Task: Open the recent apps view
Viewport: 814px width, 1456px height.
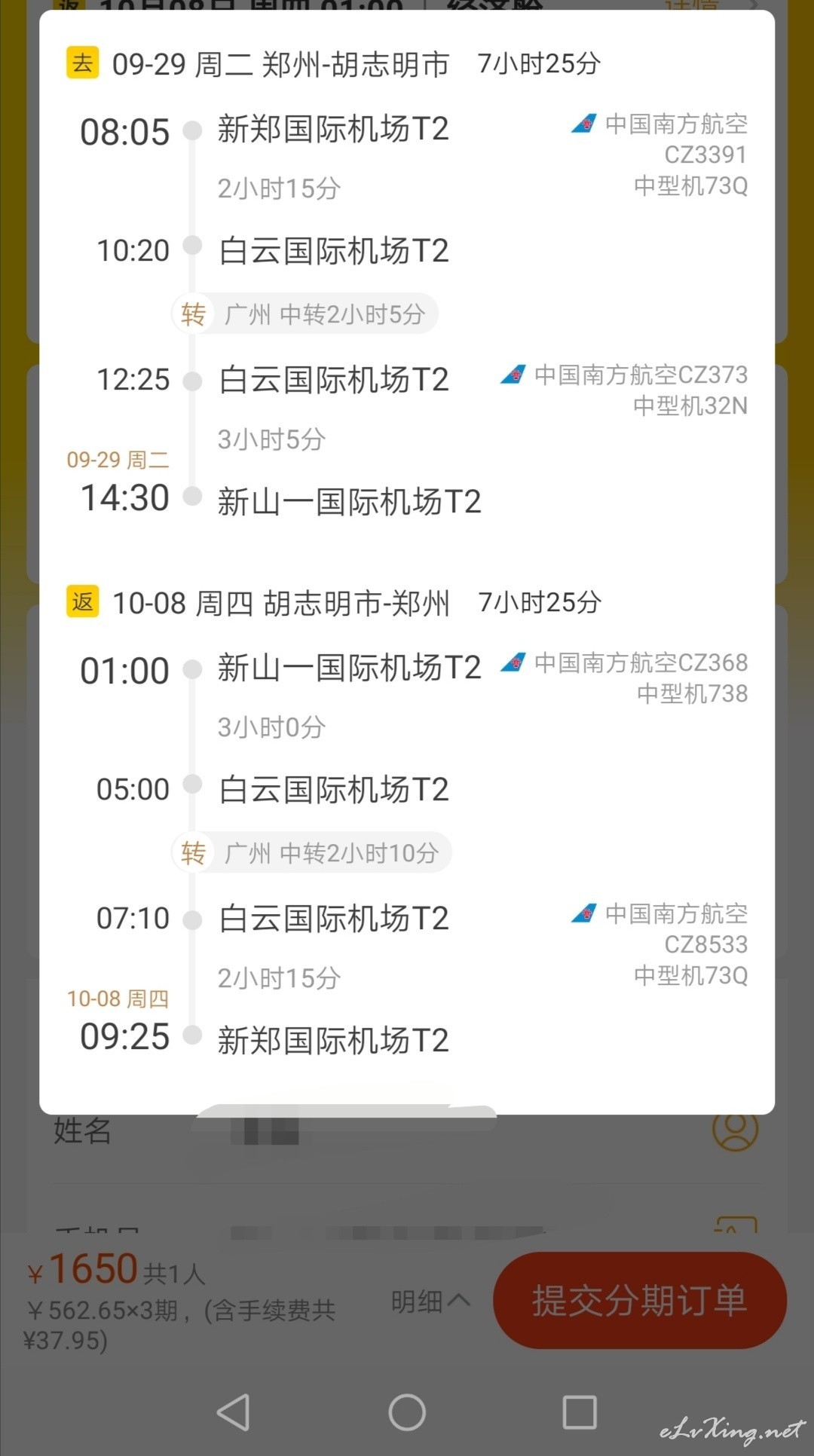Action: tap(580, 1412)
